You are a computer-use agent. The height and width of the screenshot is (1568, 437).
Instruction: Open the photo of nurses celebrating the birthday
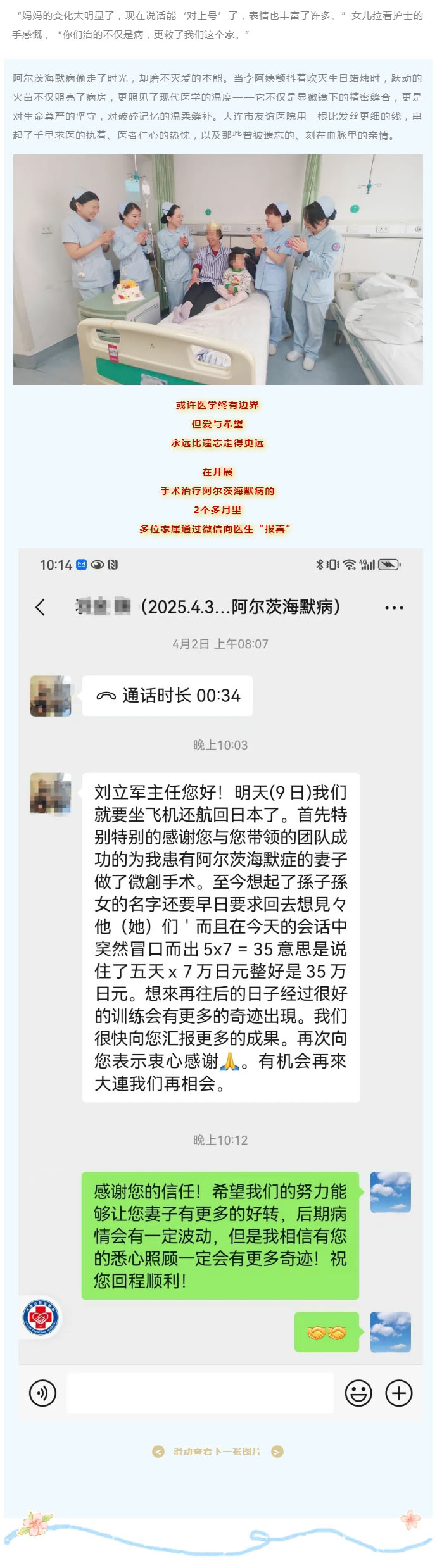[218, 269]
